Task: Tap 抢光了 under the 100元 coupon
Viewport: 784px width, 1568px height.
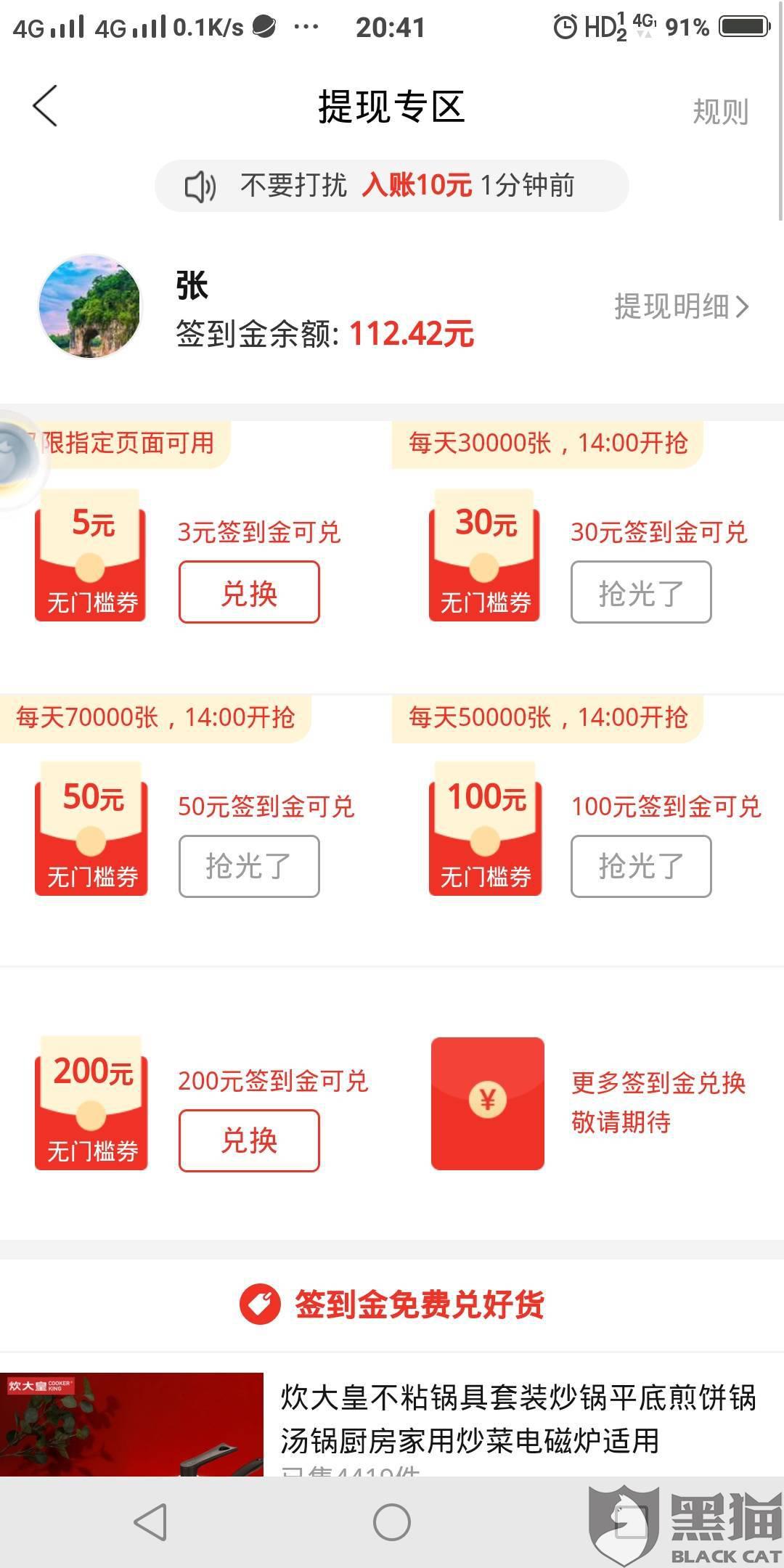Action: coord(641,866)
